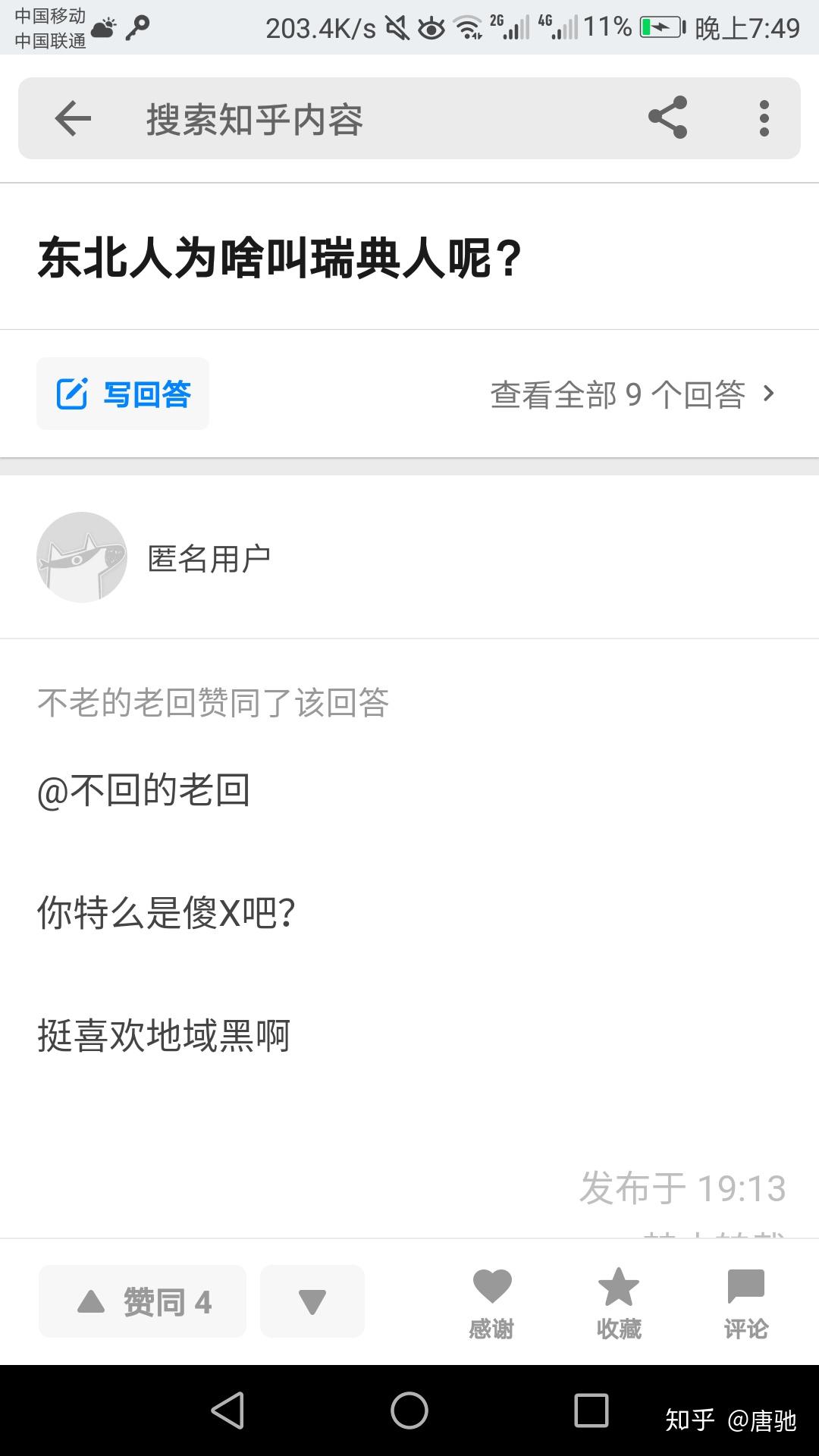
Task: Open 不老的老回's upvote notice
Action: [x=213, y=704]
